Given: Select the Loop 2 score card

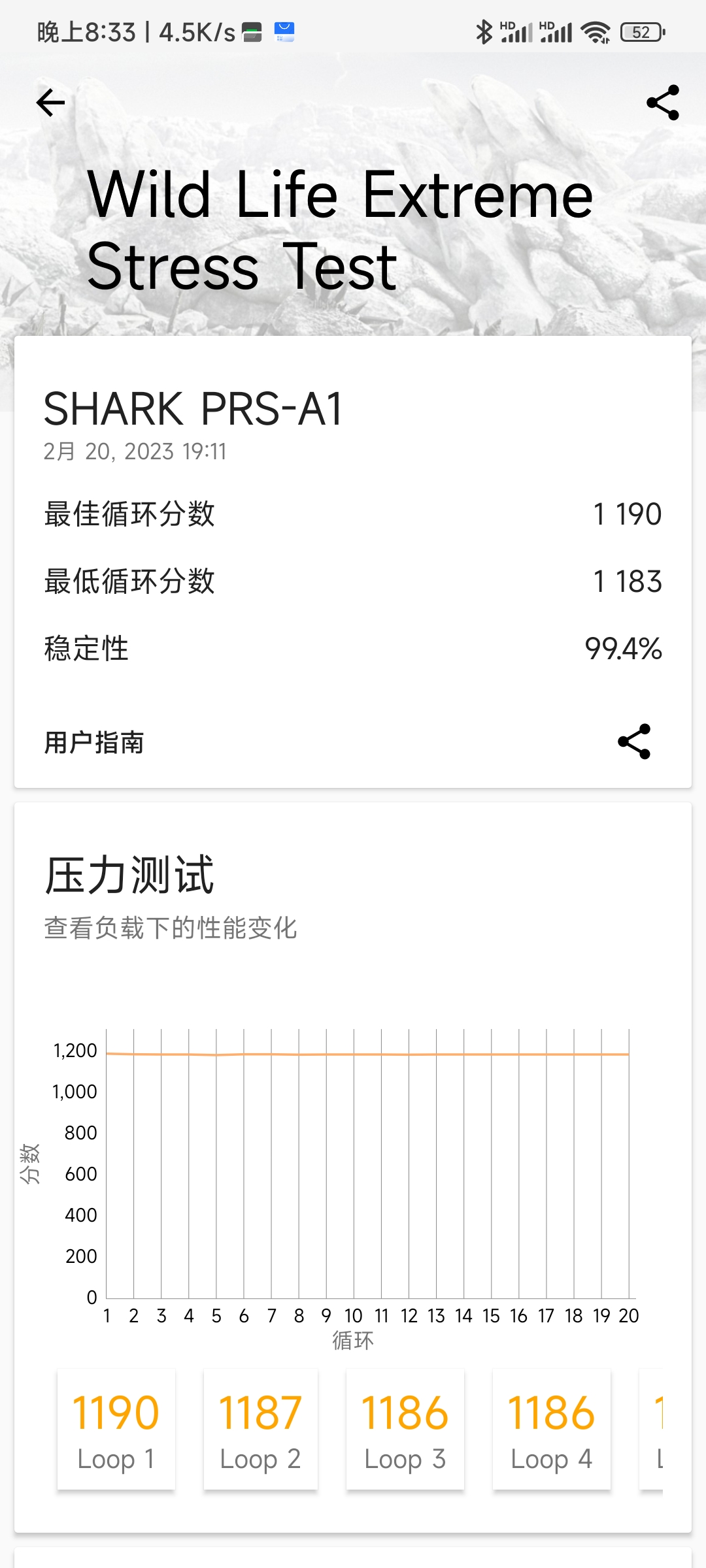Looking at the screenshot, I should tap(261, 1429).
